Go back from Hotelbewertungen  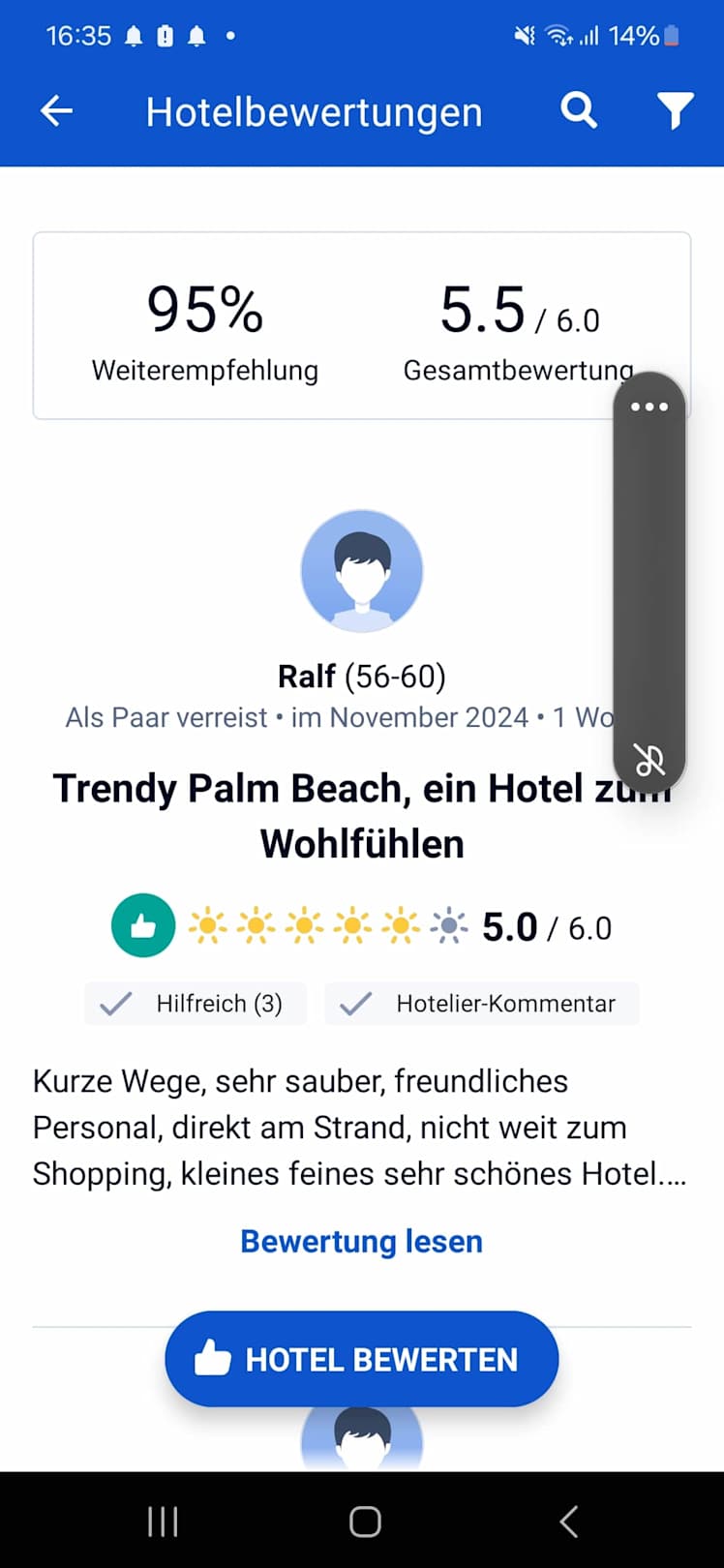click(x=56, y=111)
